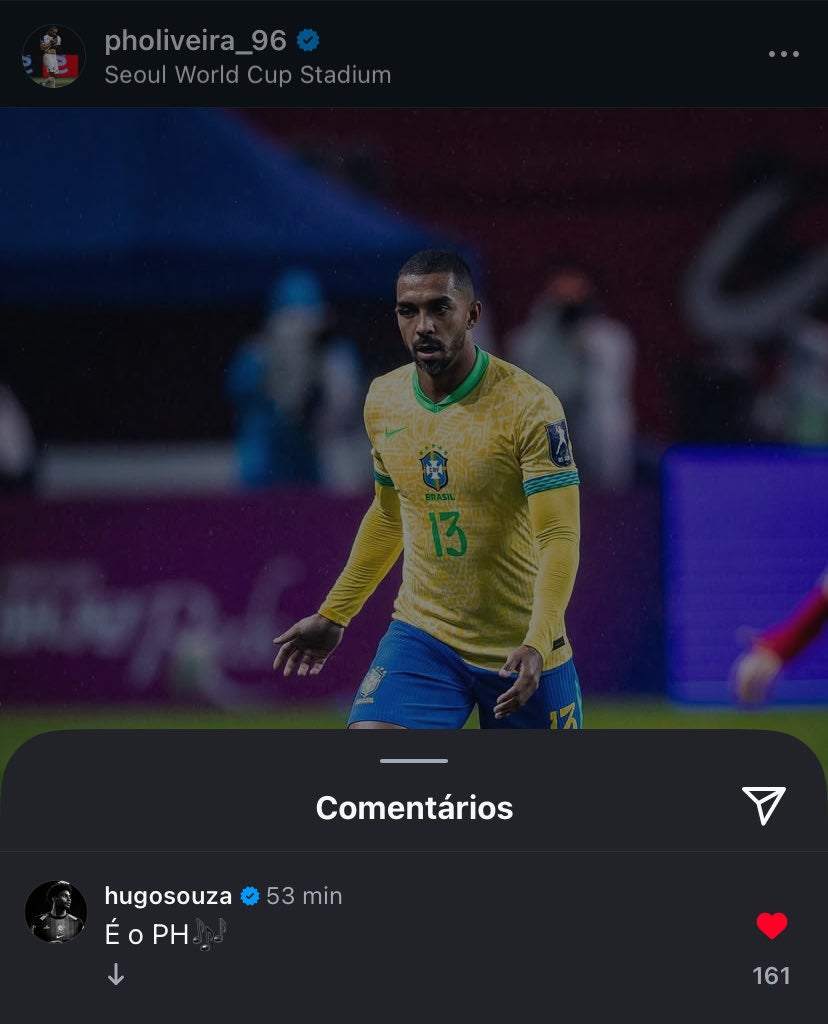Open the pholiveira_96 username link
The height and width of the screenshot is (1024, 828).
pos(195,41)
